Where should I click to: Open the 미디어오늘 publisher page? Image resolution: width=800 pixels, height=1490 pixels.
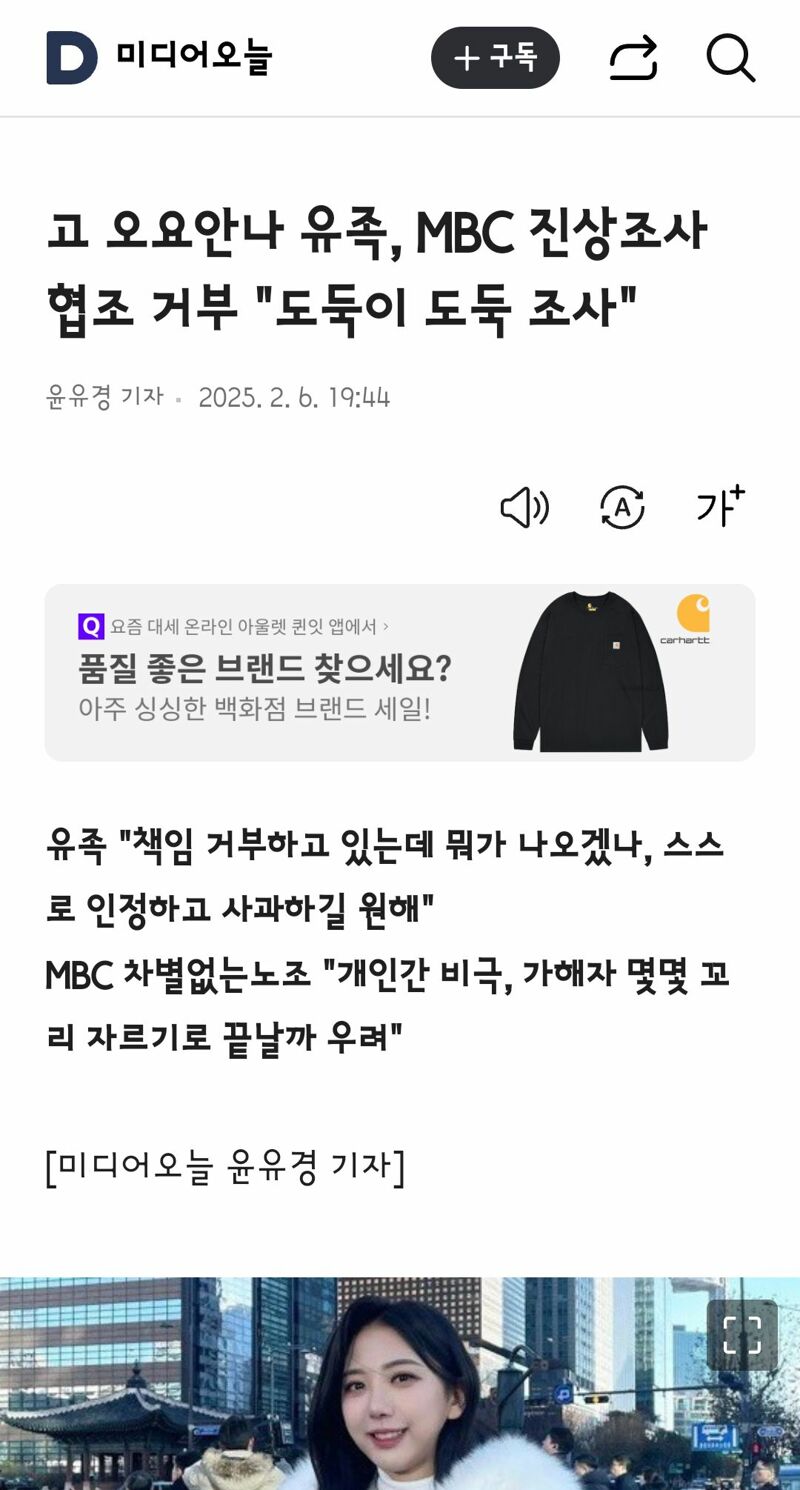(x=160, y=58)
